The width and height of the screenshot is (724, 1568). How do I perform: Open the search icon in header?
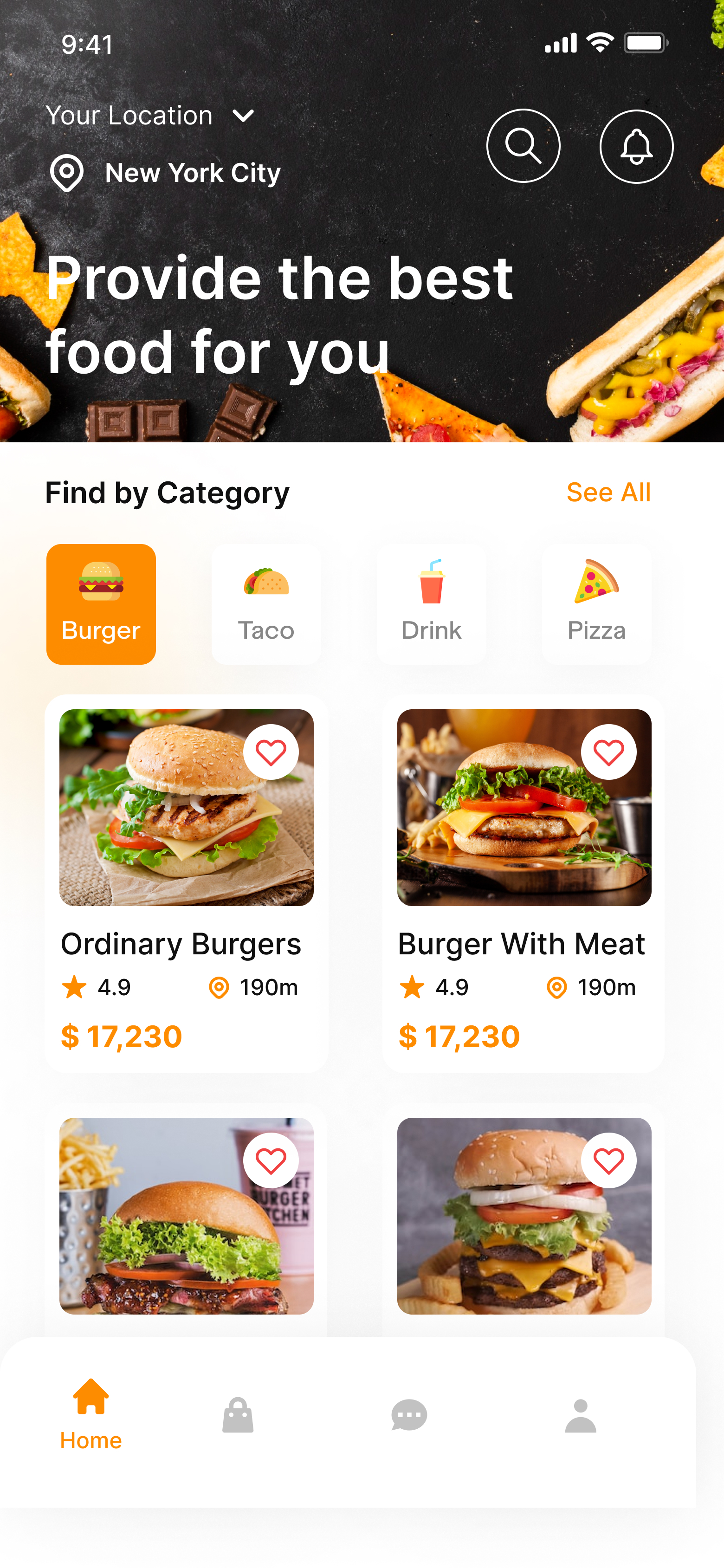point(523,146)
